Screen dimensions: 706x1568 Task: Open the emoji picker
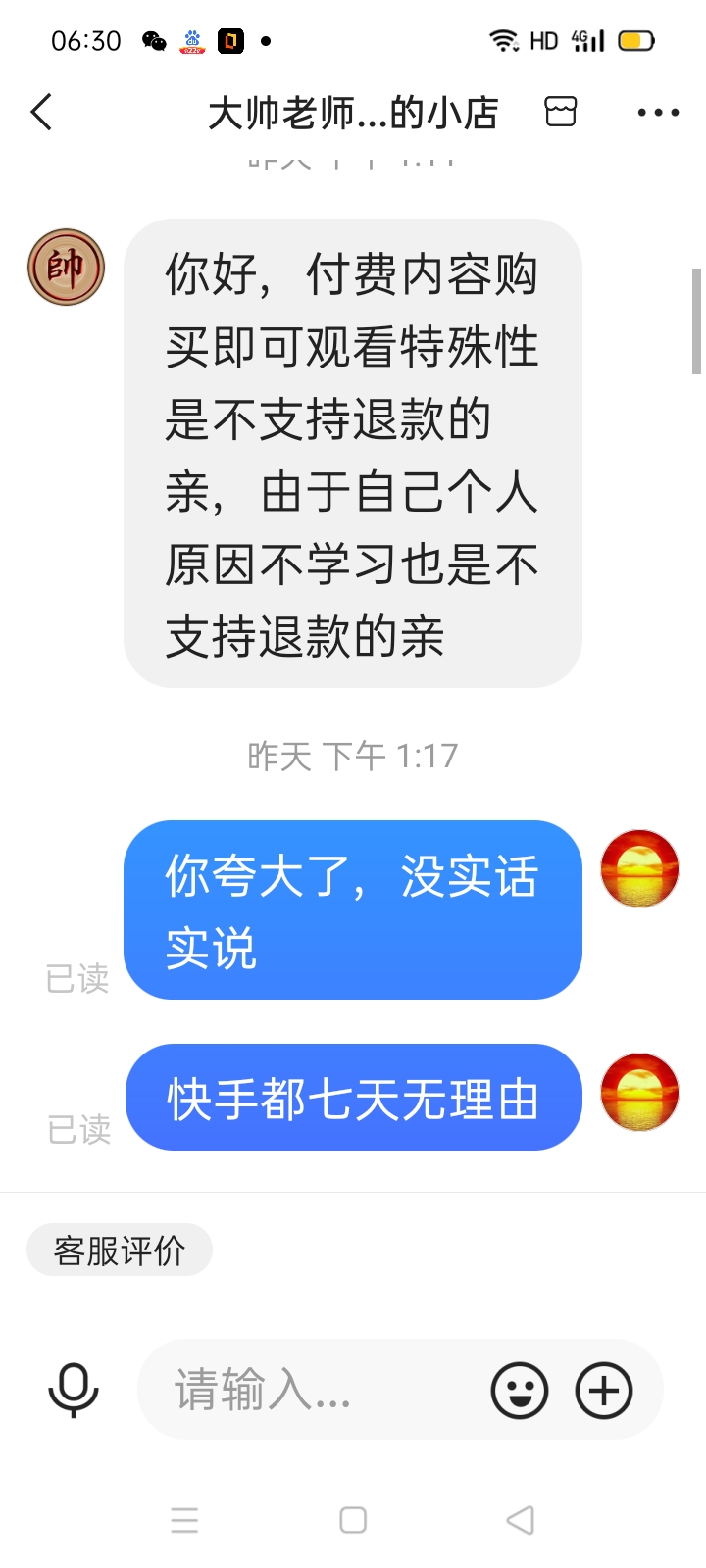pyautogui.click(x=520, y=1390)
